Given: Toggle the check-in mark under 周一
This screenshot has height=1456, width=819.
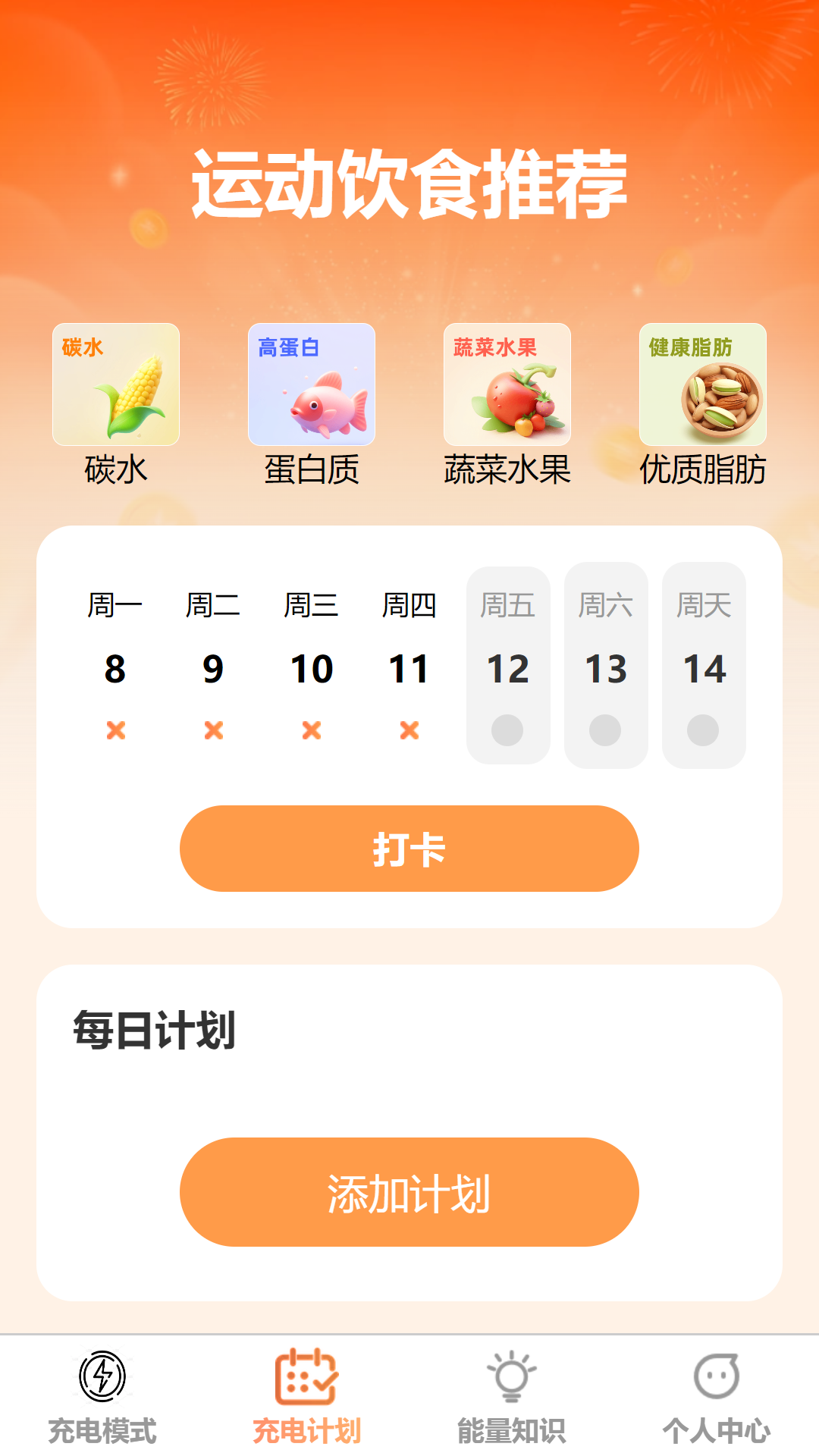Looking at the screenshot, I should click(x=116, y=730).
